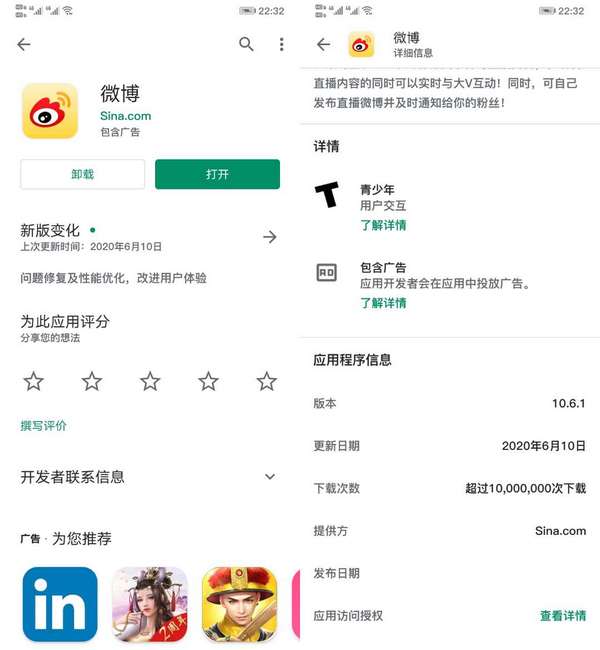This screenshot has height=650, width=600.
Task: Tap 撰写评价 to write a review
Action: (44, 425)
